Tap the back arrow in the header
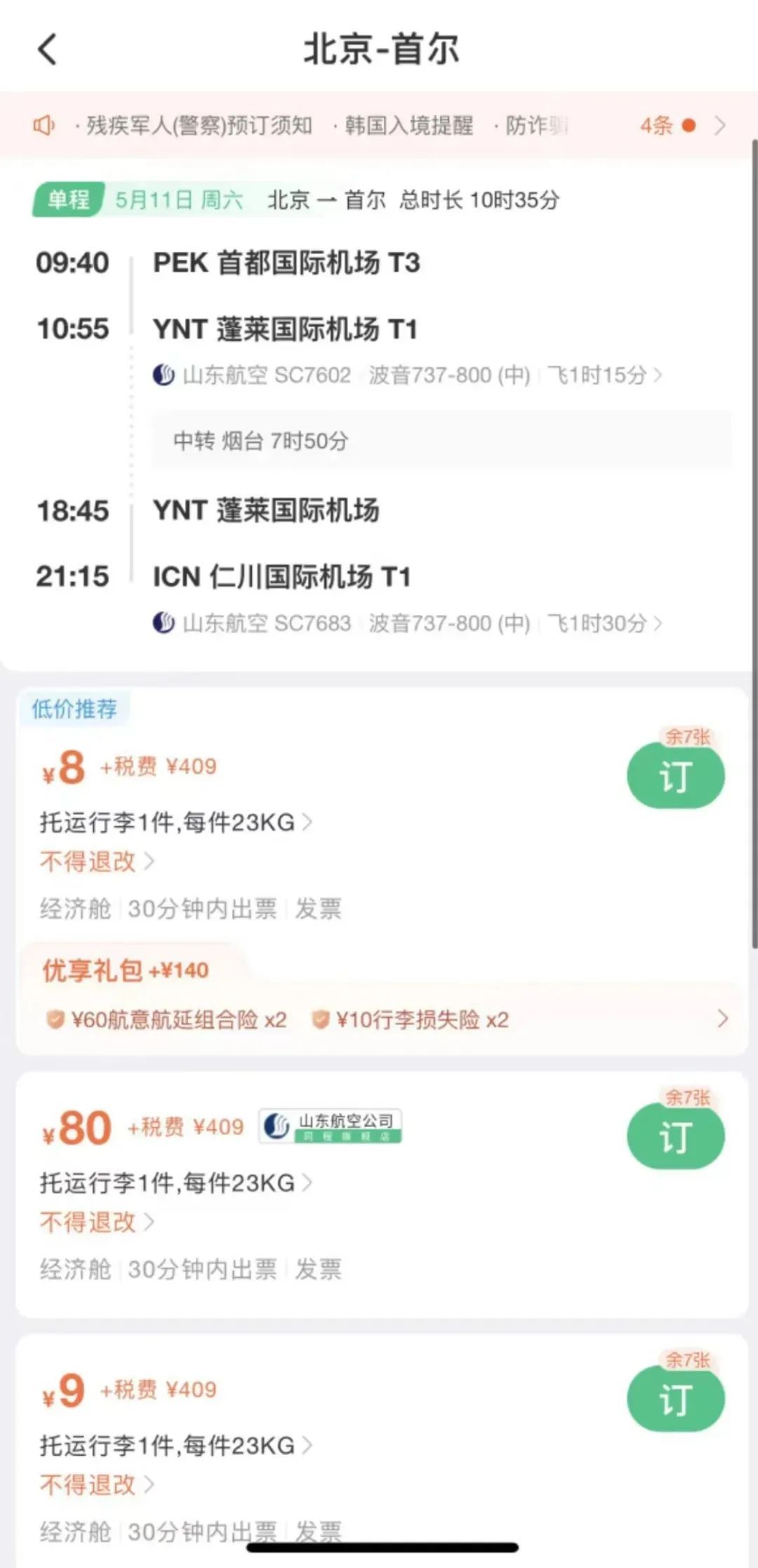Screen dimensions: 758x1568 [46, 51]
